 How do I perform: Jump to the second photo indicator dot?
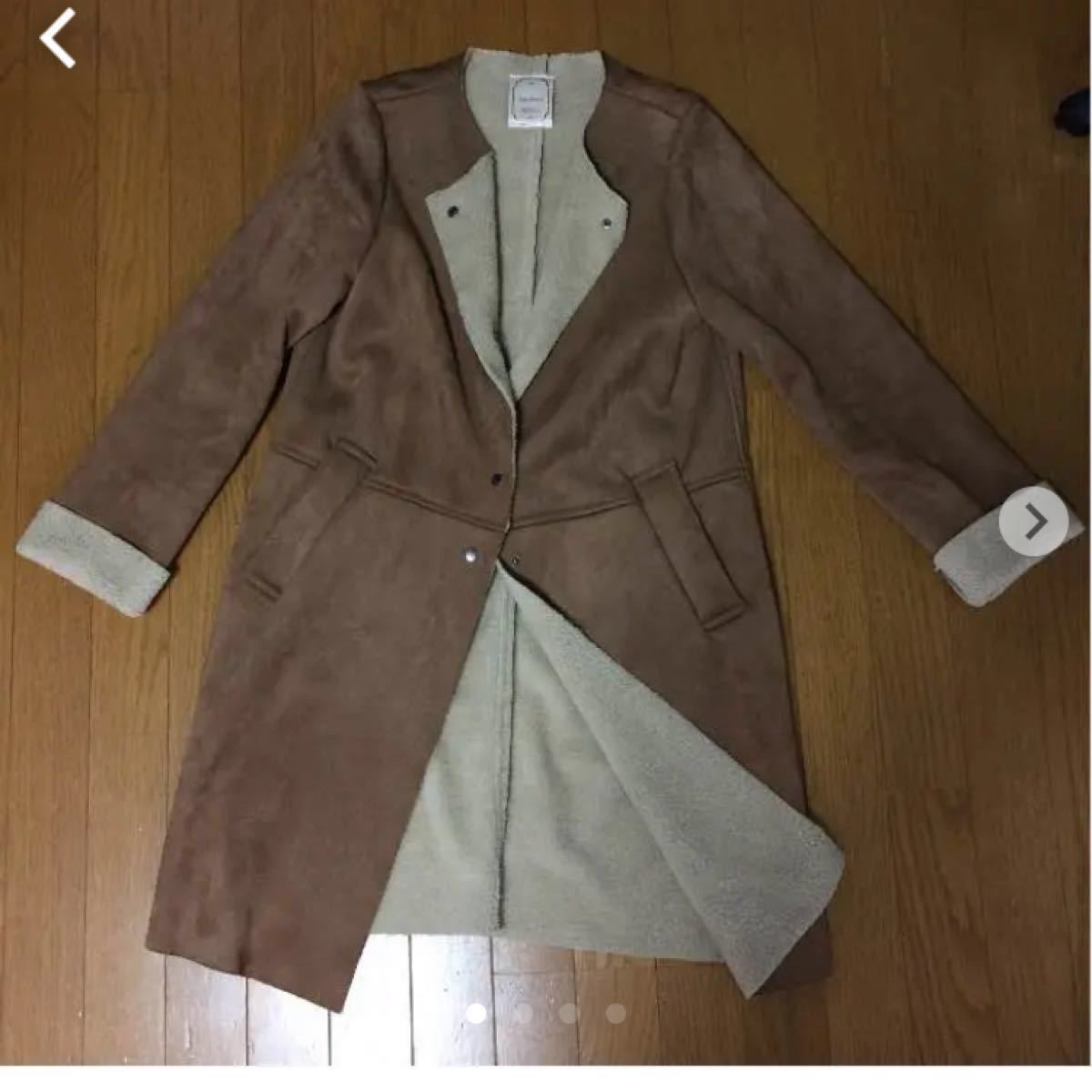(x=523, y=1012)
